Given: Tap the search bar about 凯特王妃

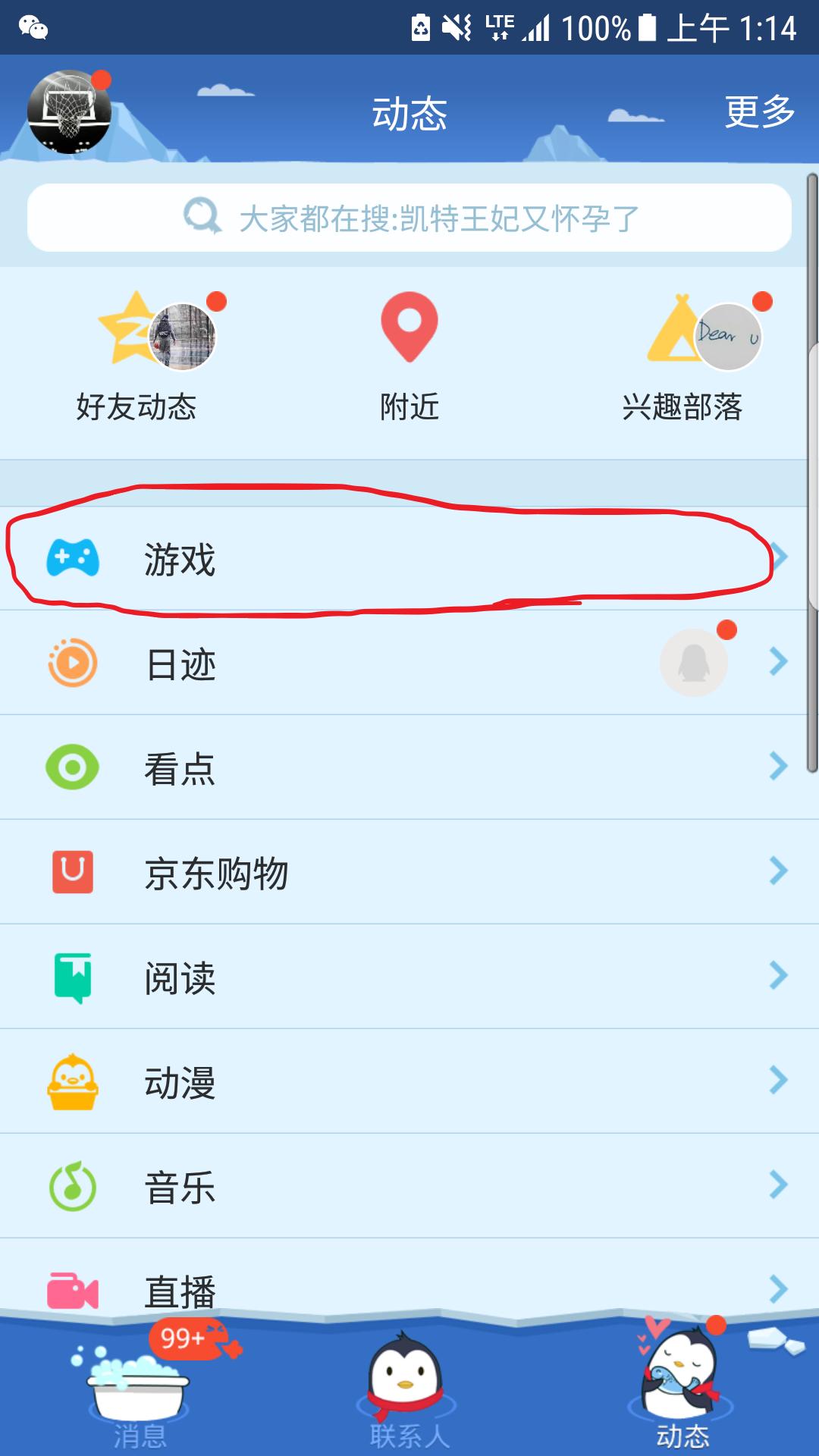Looking at the screenshot, I should coord(409,218).
